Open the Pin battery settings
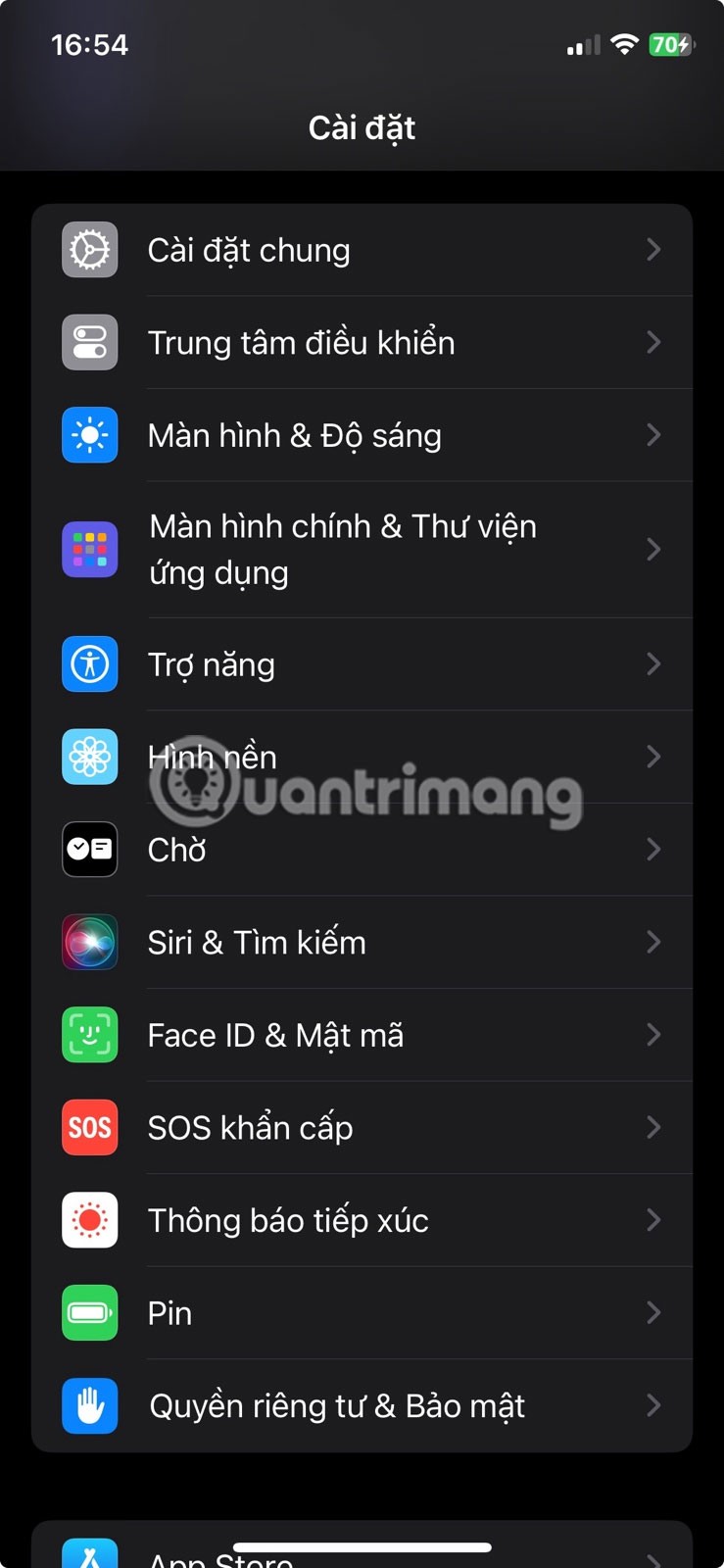 [362, 1313]
